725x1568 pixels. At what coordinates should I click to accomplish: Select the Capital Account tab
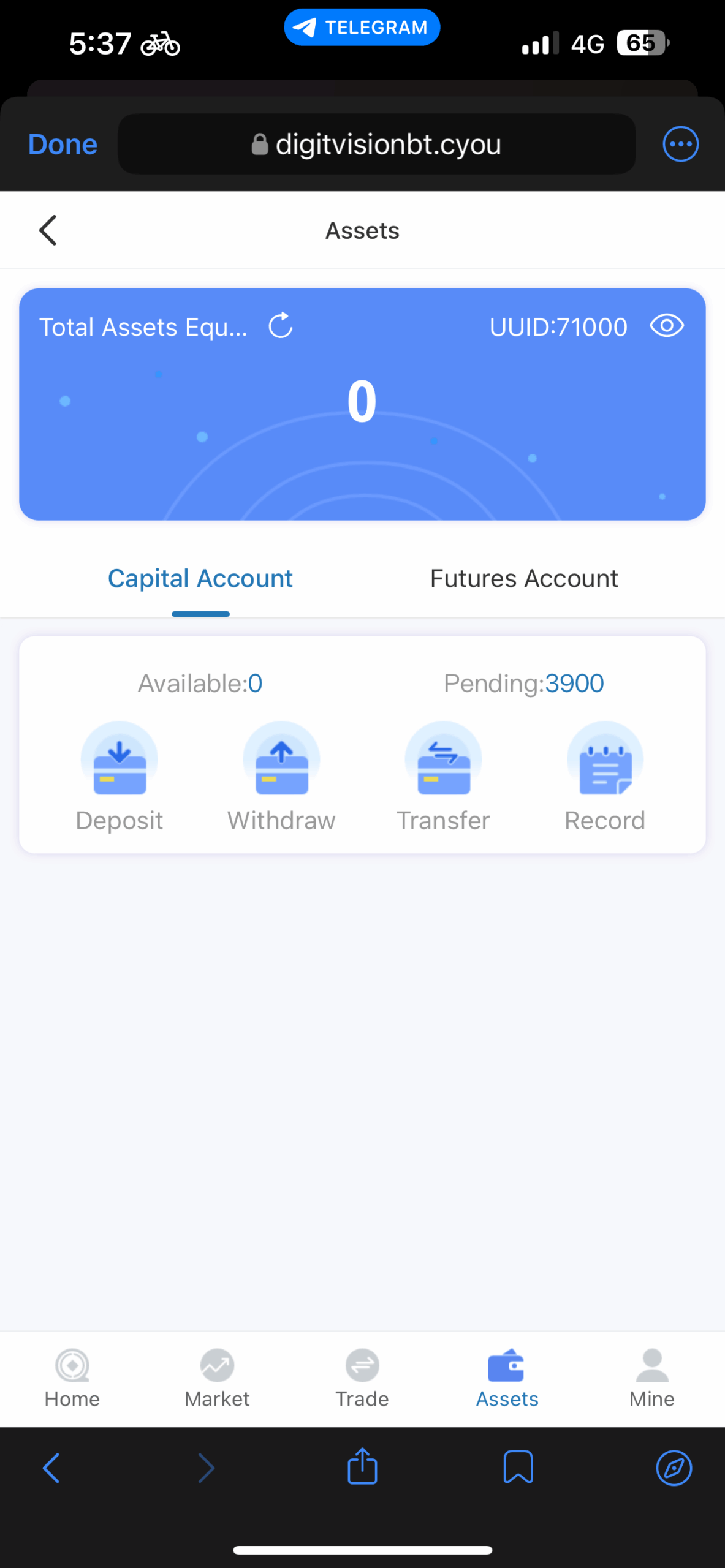(200, 579)
